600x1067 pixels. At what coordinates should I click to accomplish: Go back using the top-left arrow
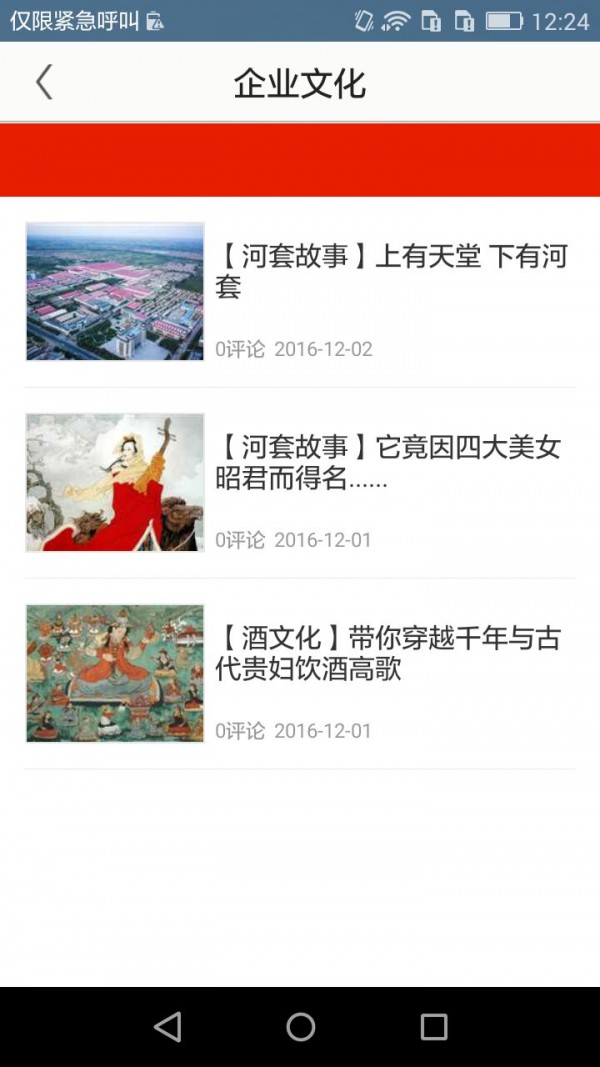[44, 82]
